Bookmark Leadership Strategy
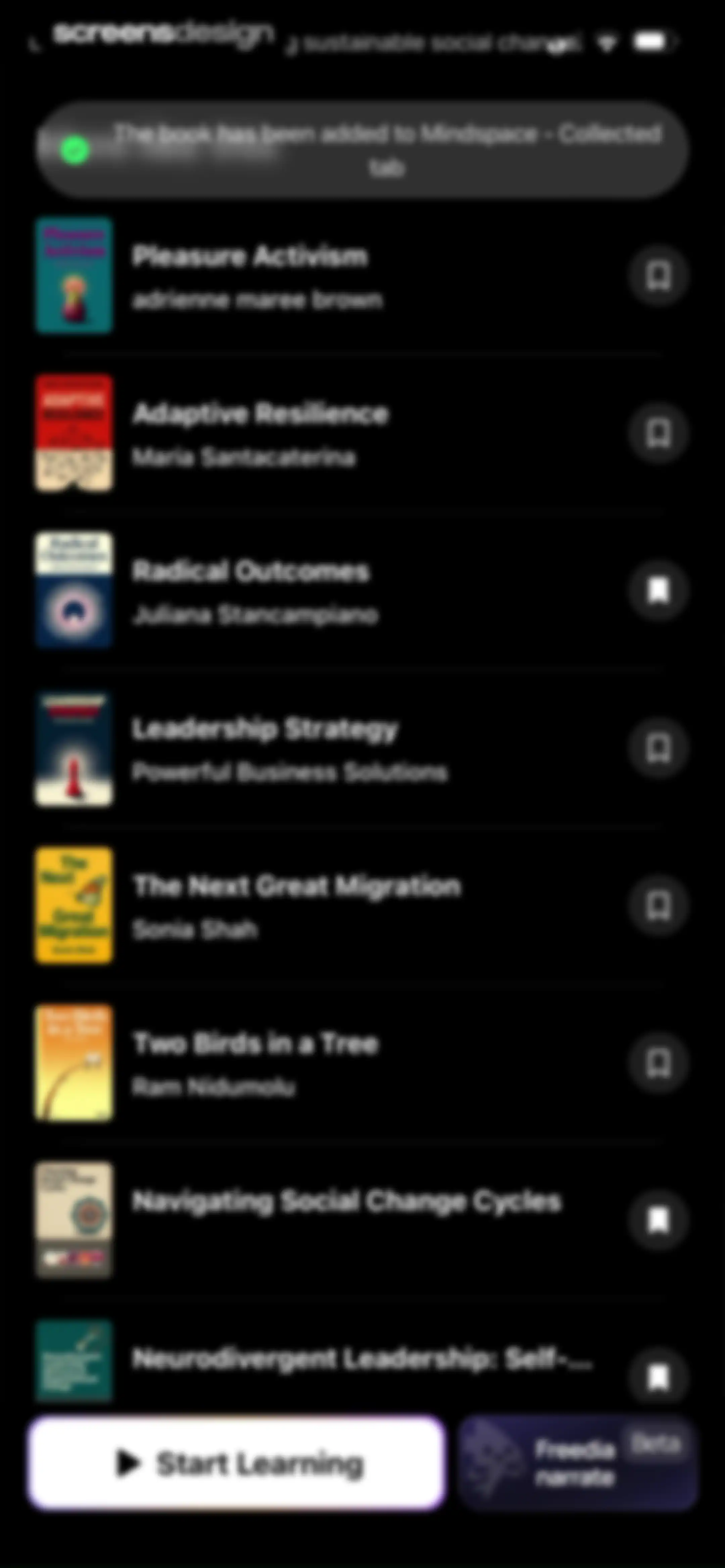Screen dimensions: 725x1568 [658, 748]
